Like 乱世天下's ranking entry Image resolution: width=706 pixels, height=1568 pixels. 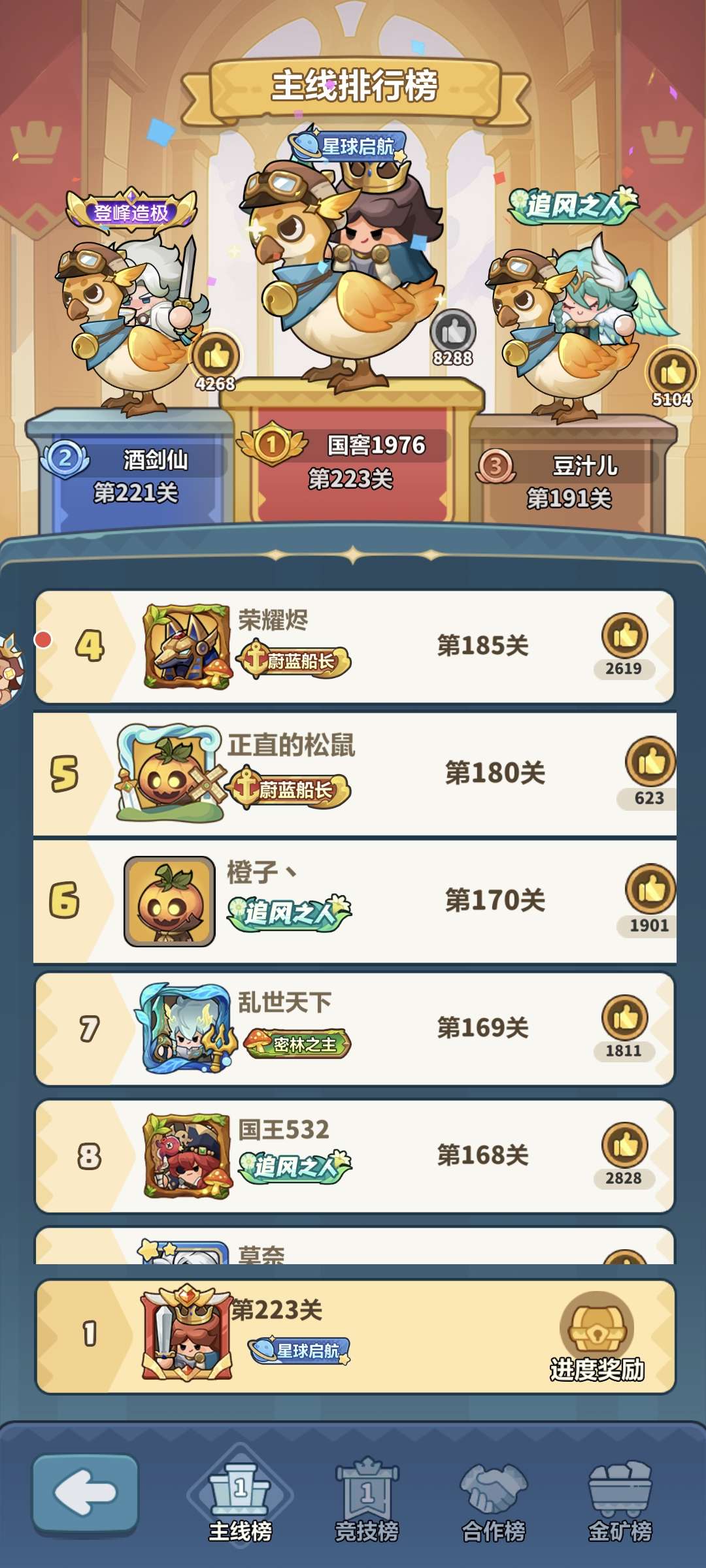(625, 1017)
